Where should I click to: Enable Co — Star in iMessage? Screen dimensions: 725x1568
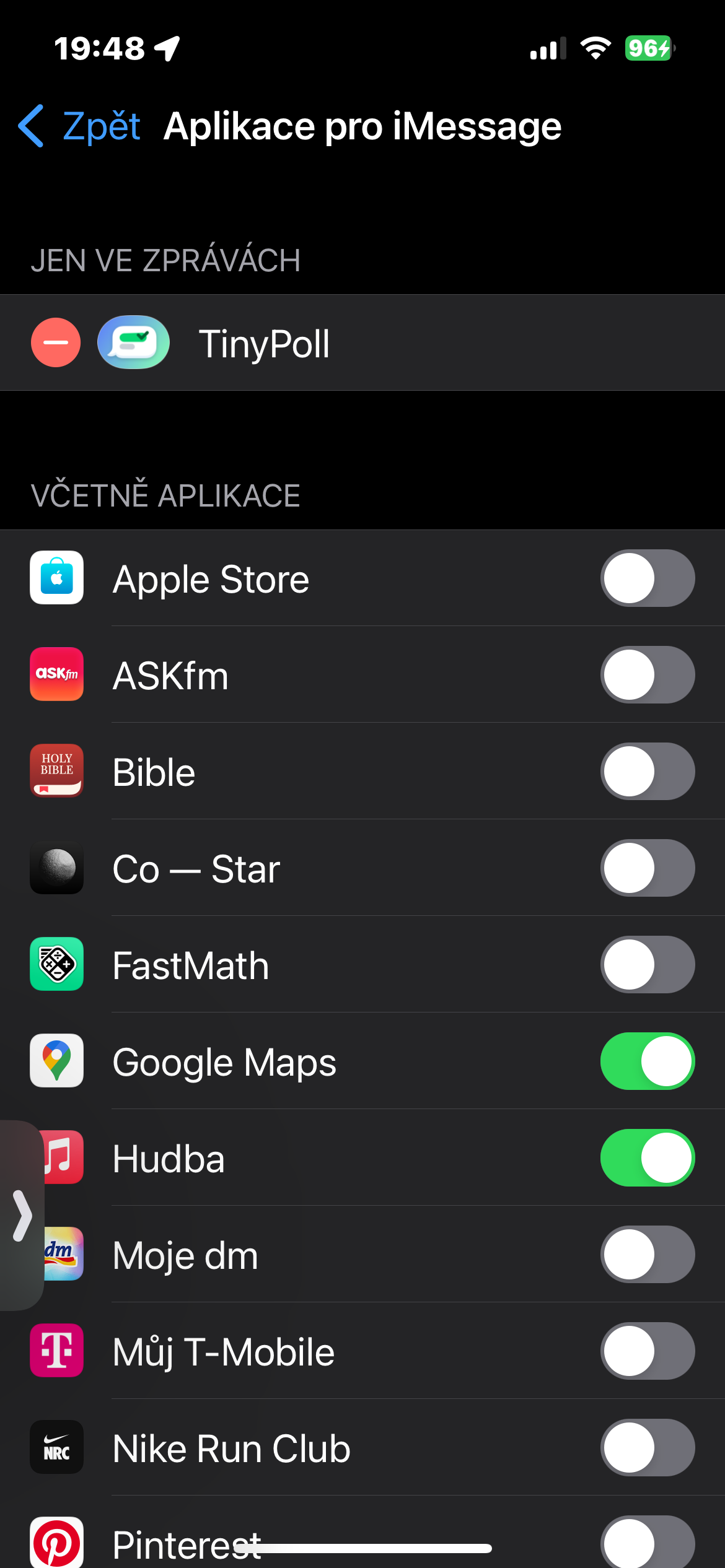(x=647, y=868)
